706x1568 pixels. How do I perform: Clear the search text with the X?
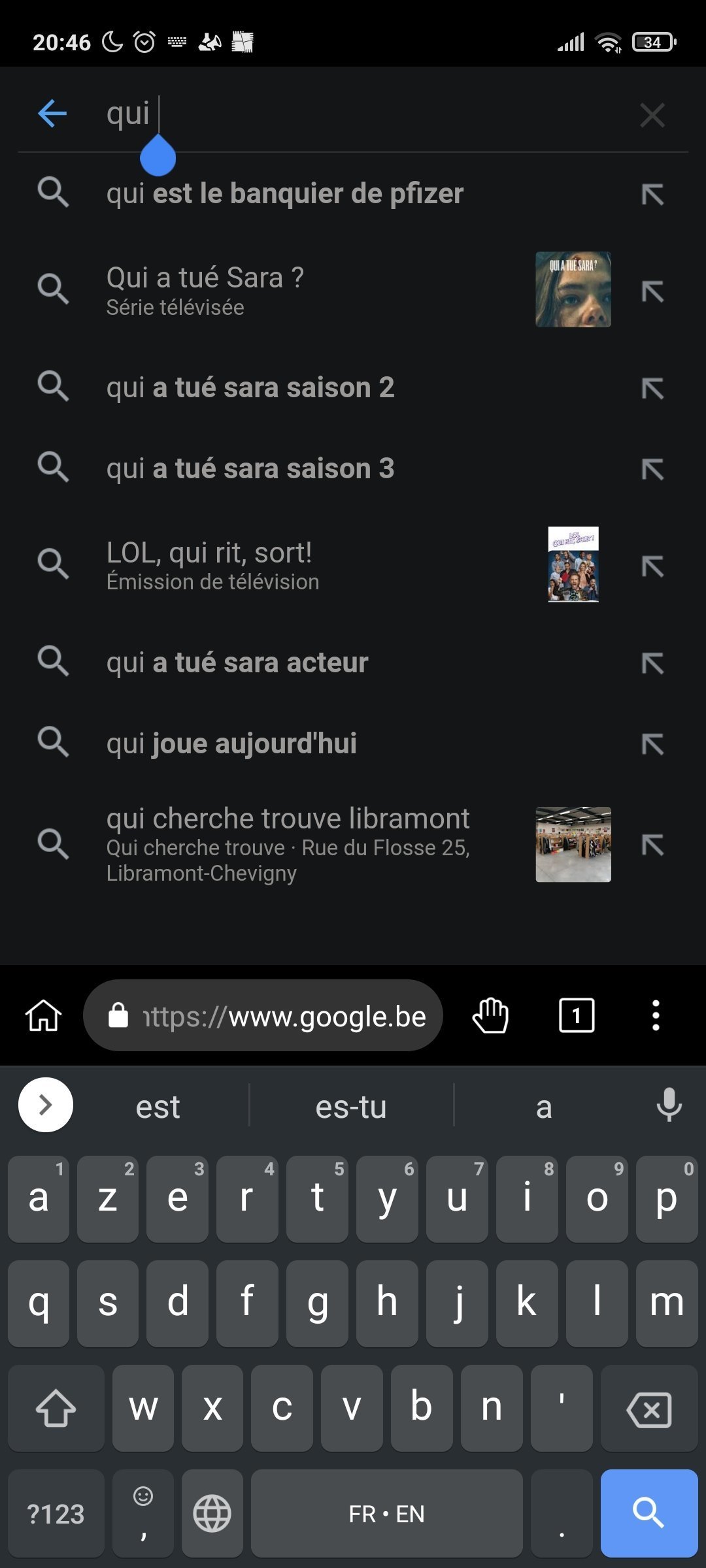[x=652, y=115]
